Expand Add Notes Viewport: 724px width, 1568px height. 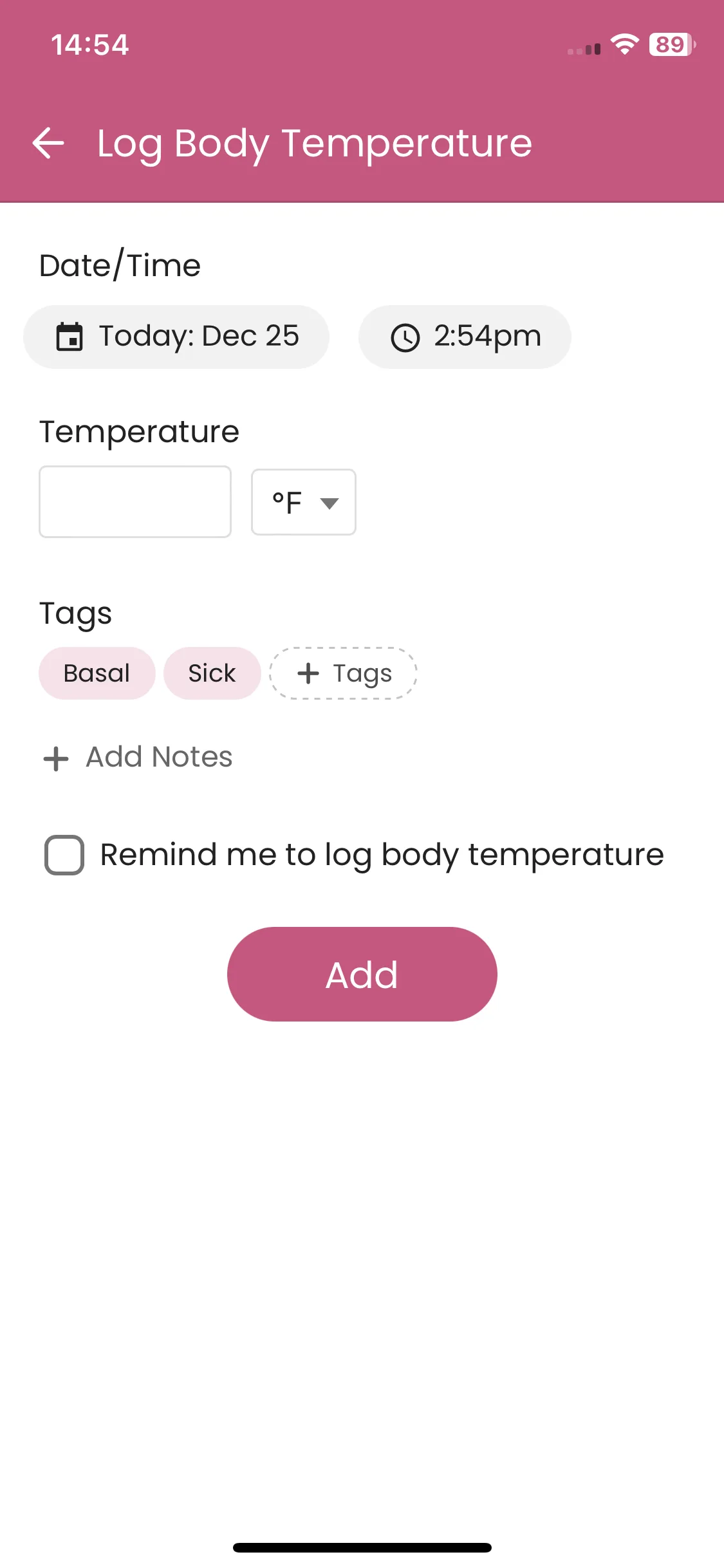pos(138,757)
